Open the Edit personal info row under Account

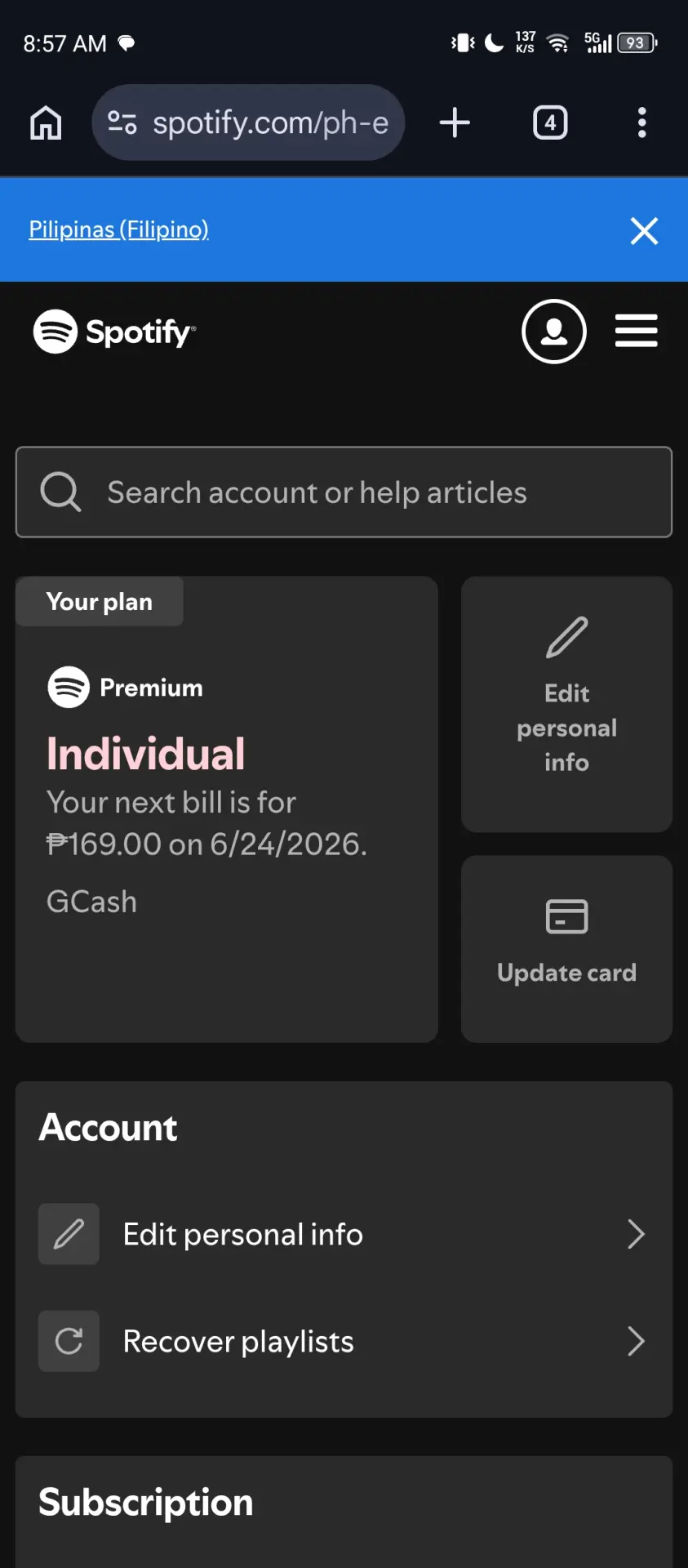tap(344, 1234)
